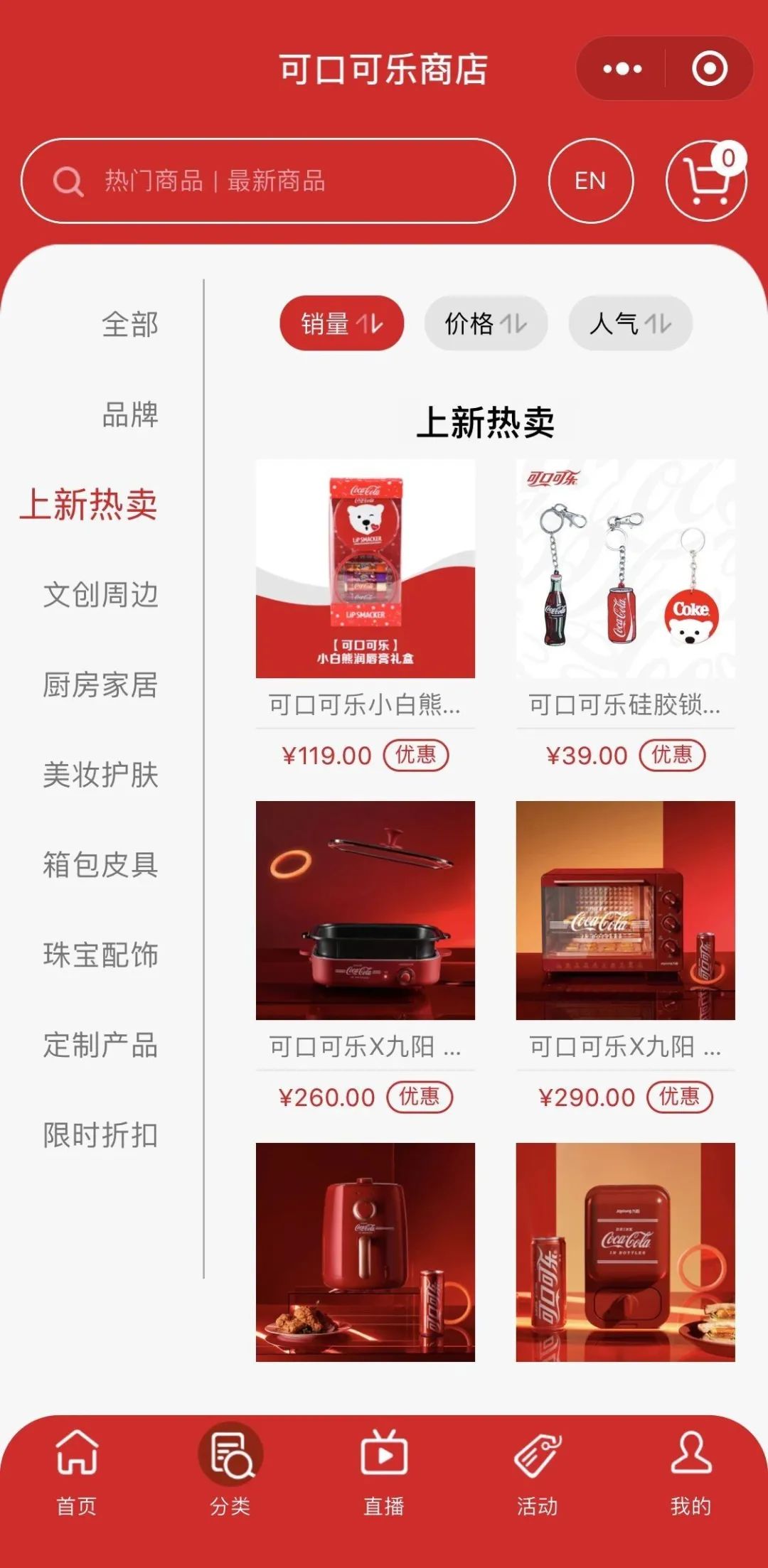Open the 可口可乐小白熊 lip balm gift box
Viewport: 768px width, 1568px height.
tap(365, 569)
